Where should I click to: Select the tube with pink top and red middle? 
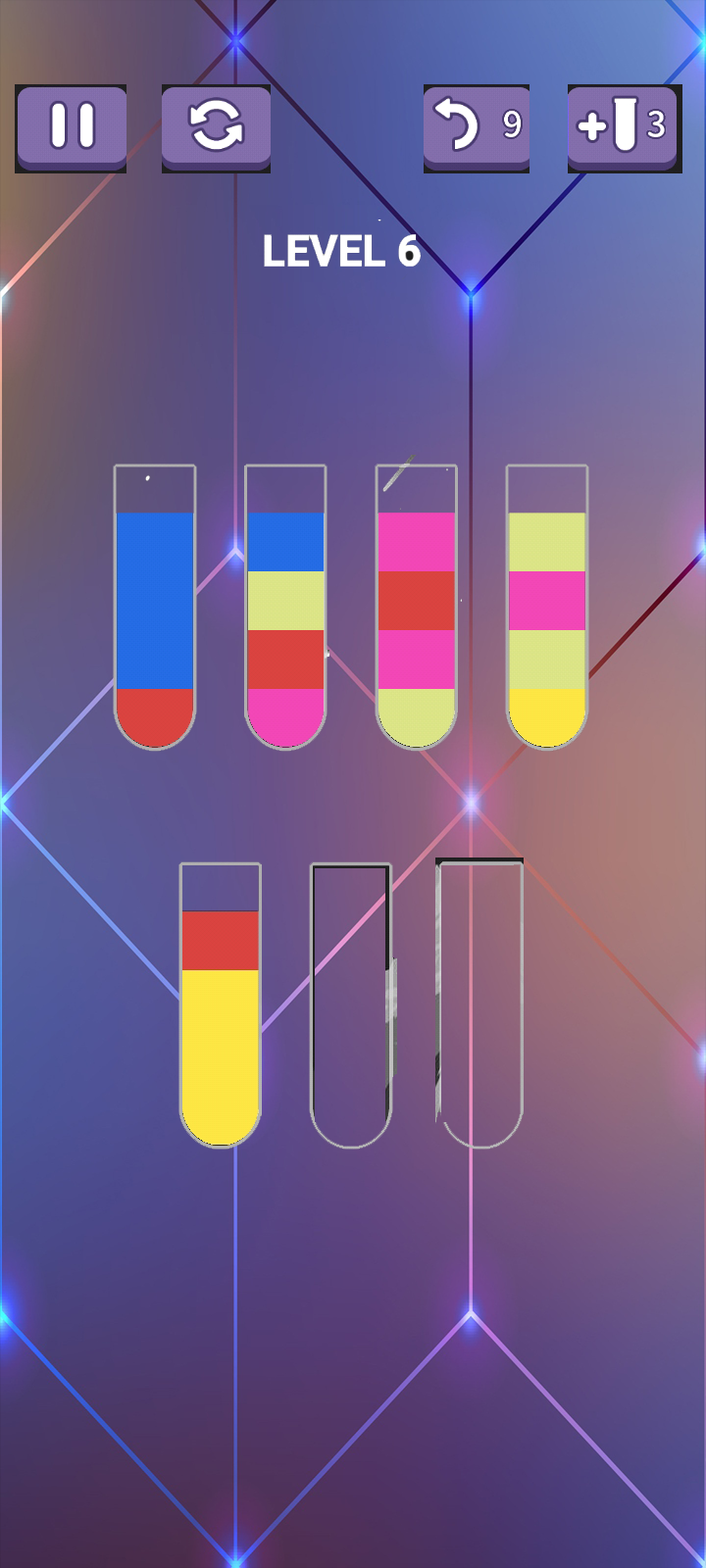(x=416, y=608)
